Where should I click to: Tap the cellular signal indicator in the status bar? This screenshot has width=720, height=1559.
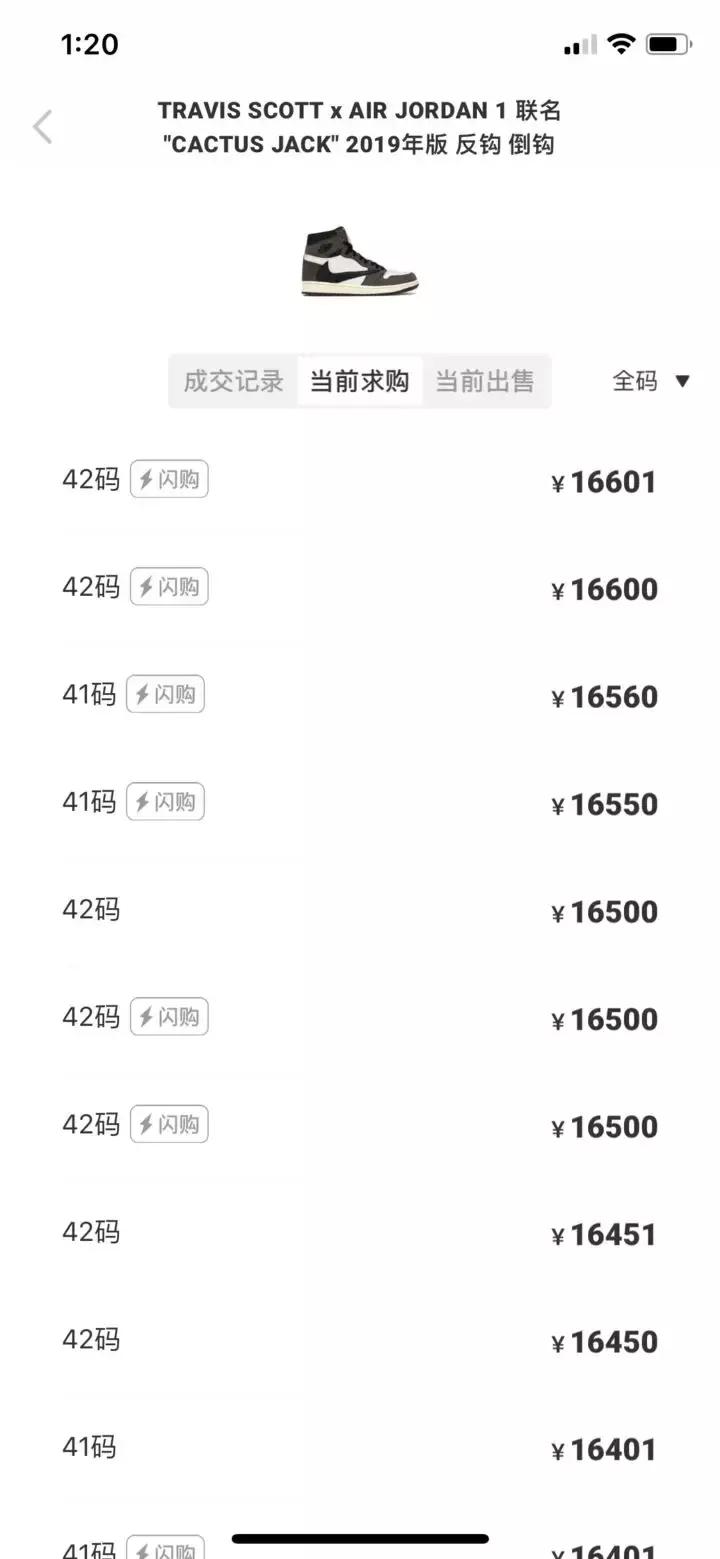point(581,44)
